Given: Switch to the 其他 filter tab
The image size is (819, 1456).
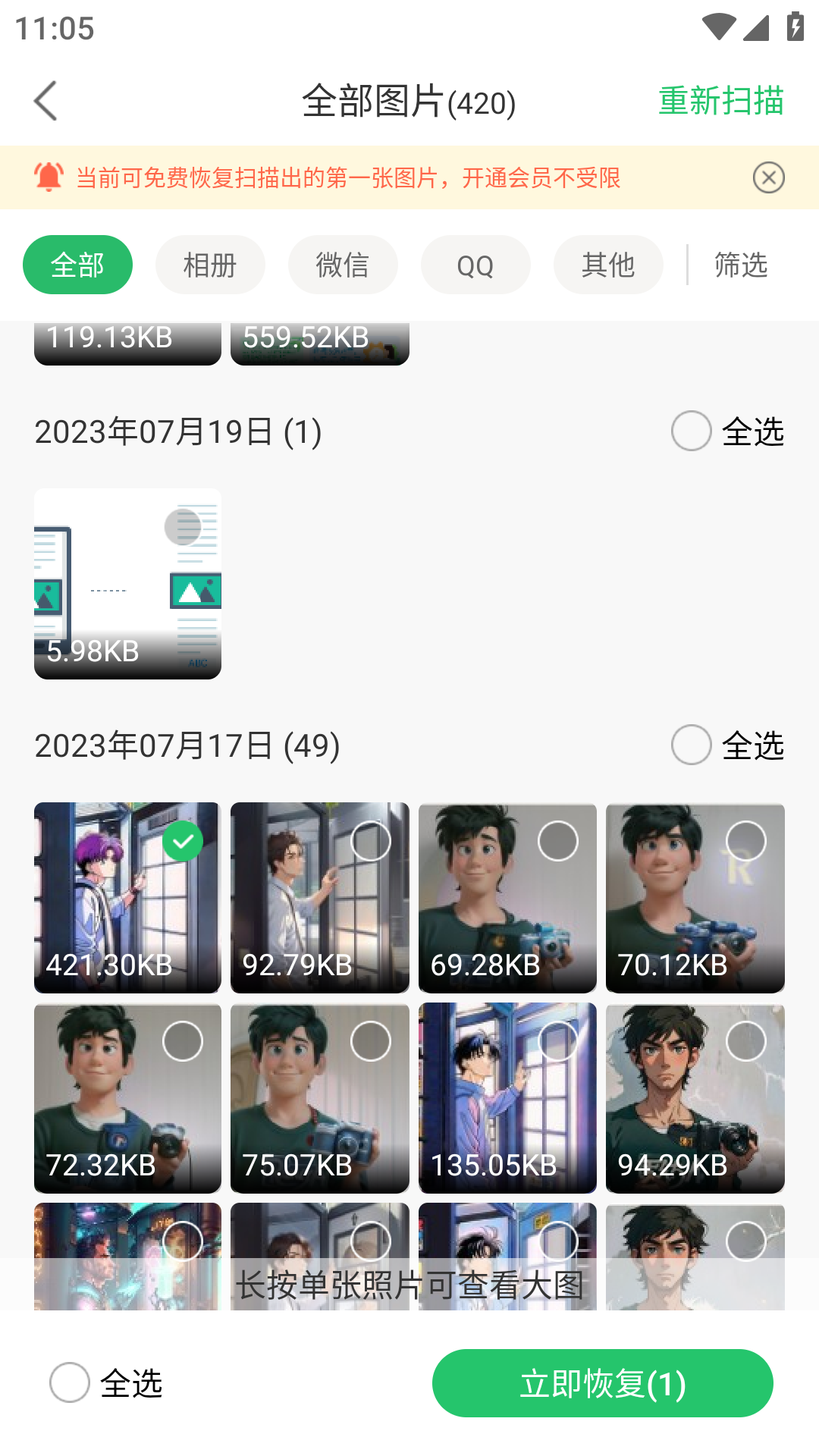Looking at the screenshot, I should [x=608, y=265].
